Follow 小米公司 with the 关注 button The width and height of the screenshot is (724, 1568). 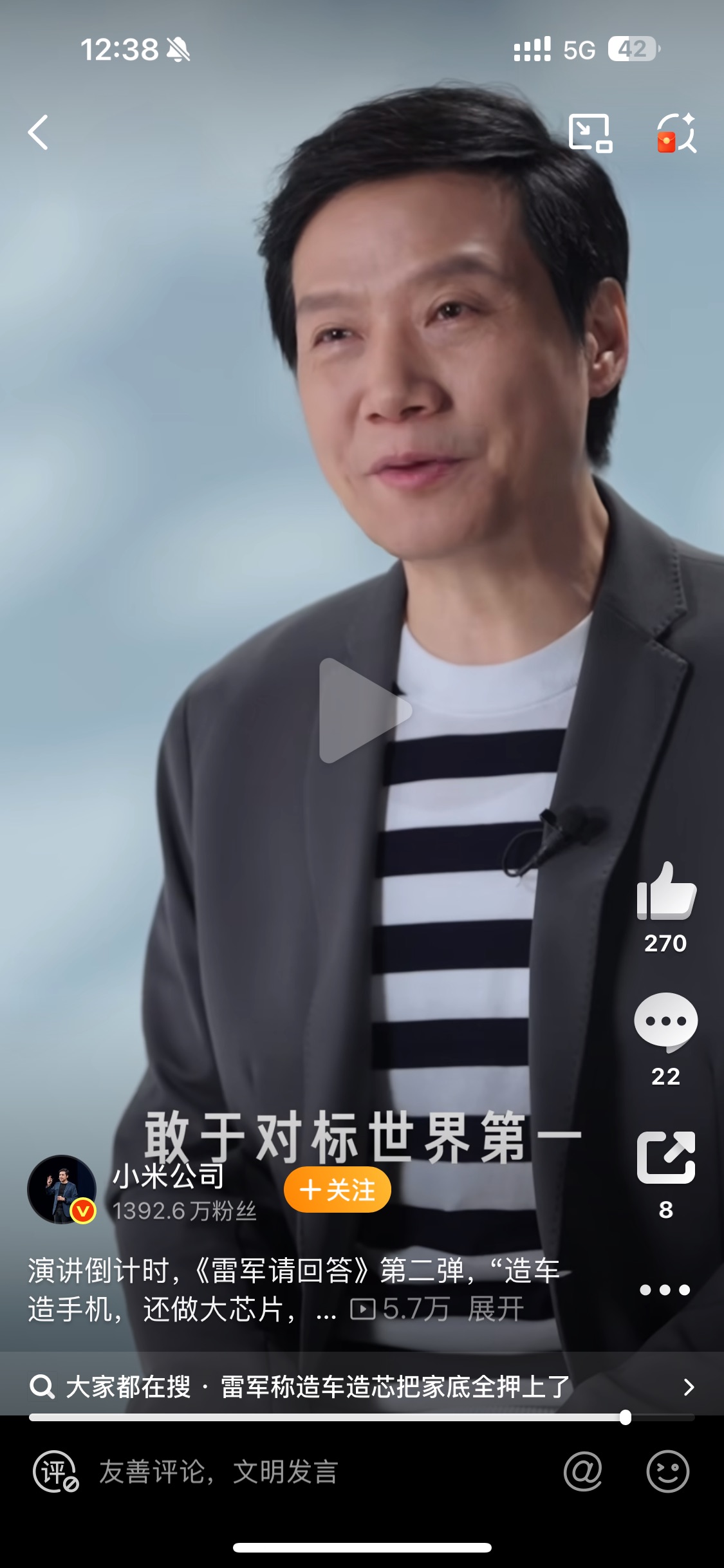(338, 1190)
